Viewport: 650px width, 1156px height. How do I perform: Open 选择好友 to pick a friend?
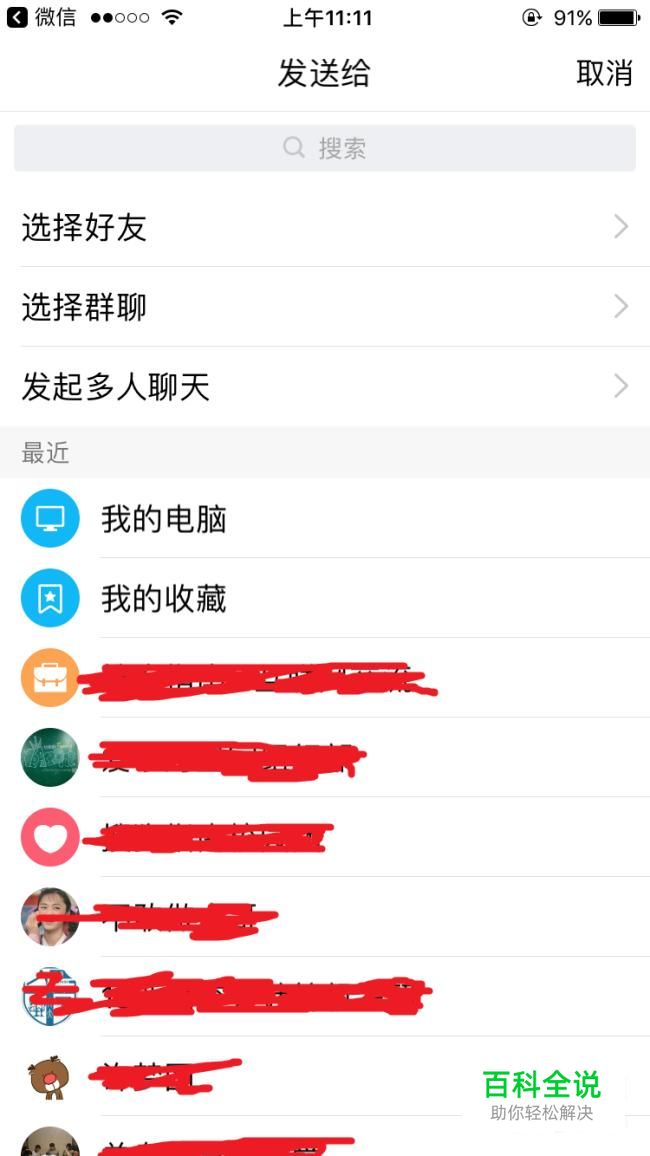click(325, 227)
